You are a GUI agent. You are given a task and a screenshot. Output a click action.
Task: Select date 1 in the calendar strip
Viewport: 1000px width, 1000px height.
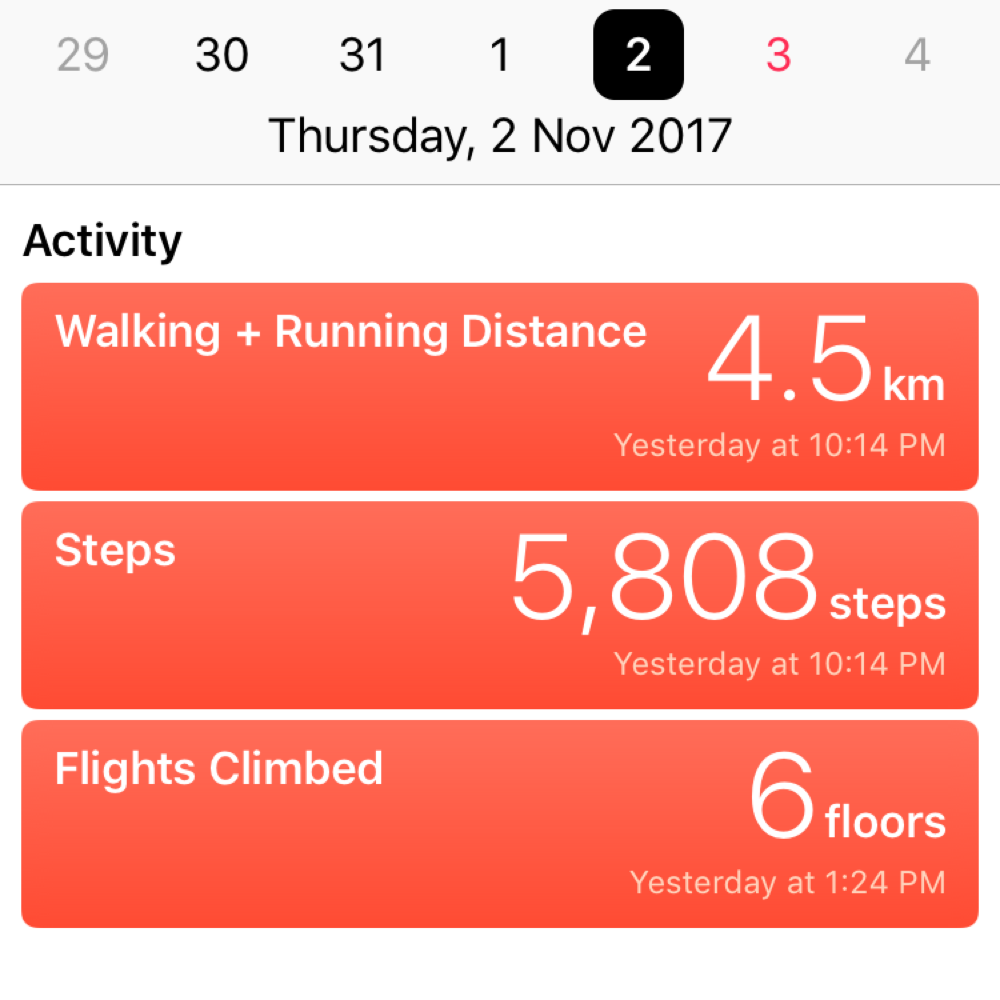point(500,56)
